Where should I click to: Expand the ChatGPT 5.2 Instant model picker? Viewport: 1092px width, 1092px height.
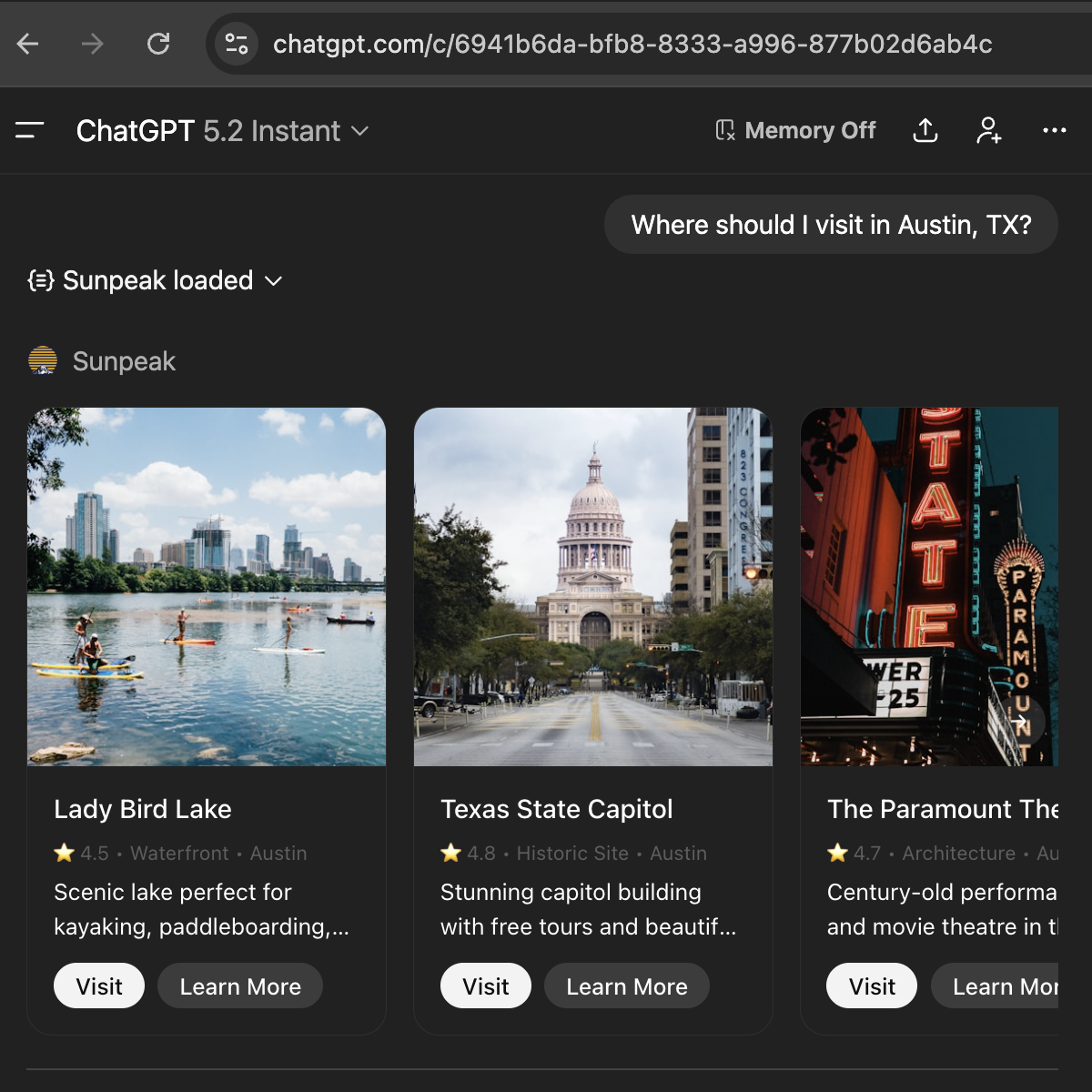(223, 131)
